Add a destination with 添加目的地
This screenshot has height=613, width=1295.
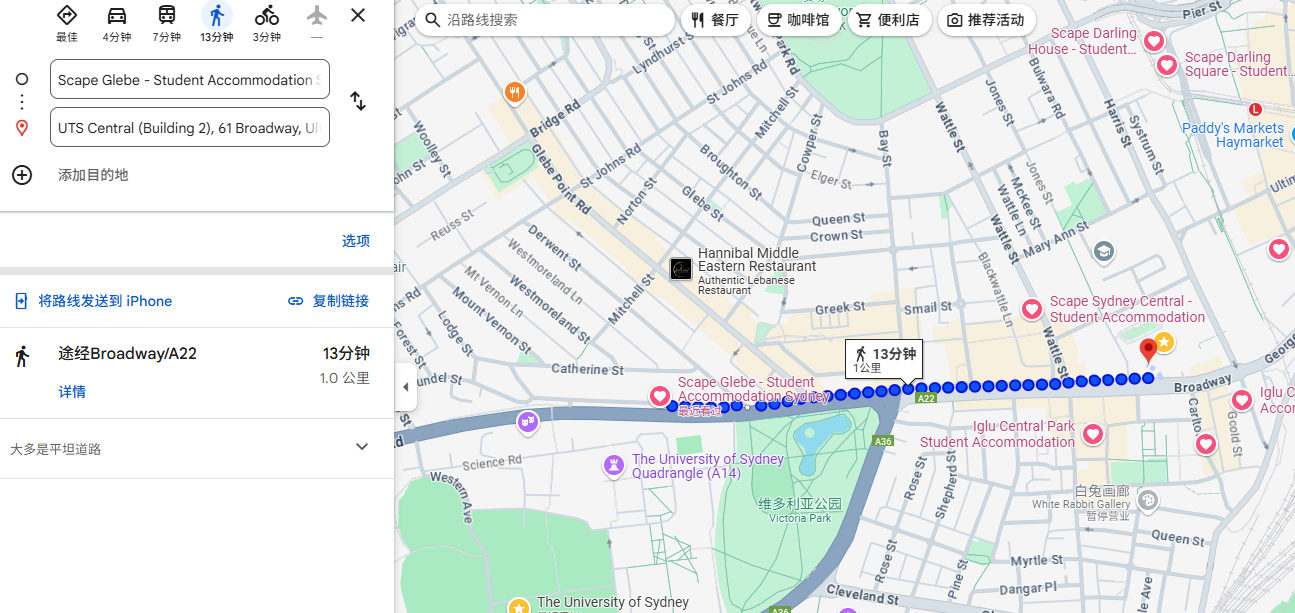click(x=92, y=175)
